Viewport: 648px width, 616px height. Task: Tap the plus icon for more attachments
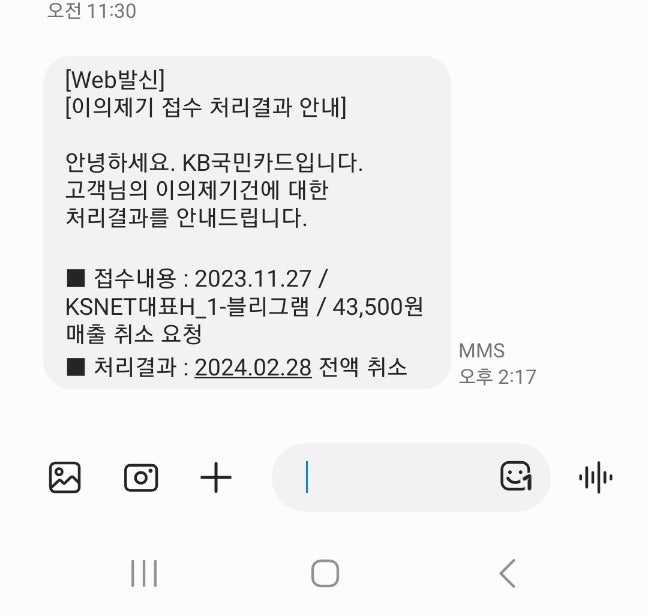click(x=216, y=477)
